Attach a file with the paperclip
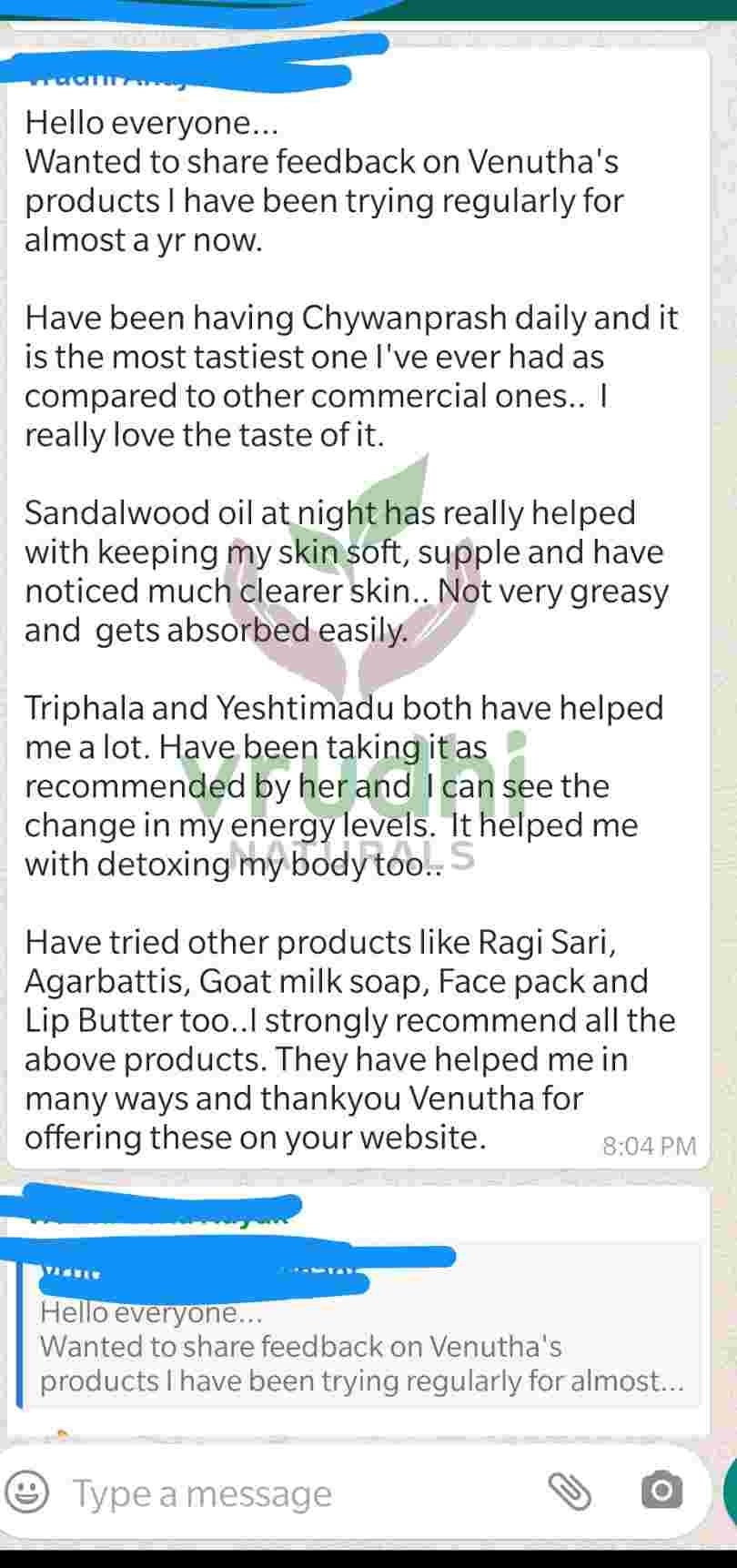737x1568 pixels. pyautogui.click(x=570, y=1492)
